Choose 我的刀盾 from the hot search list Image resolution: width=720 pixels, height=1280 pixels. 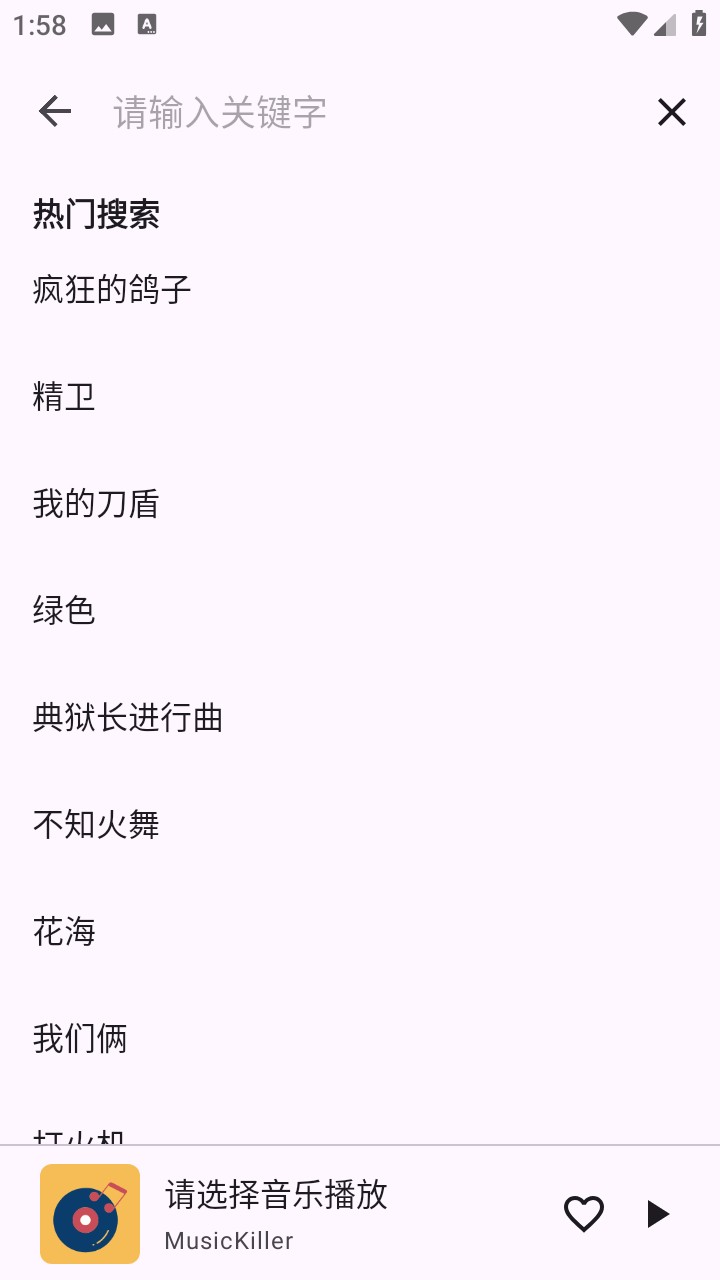click(96, 503)
